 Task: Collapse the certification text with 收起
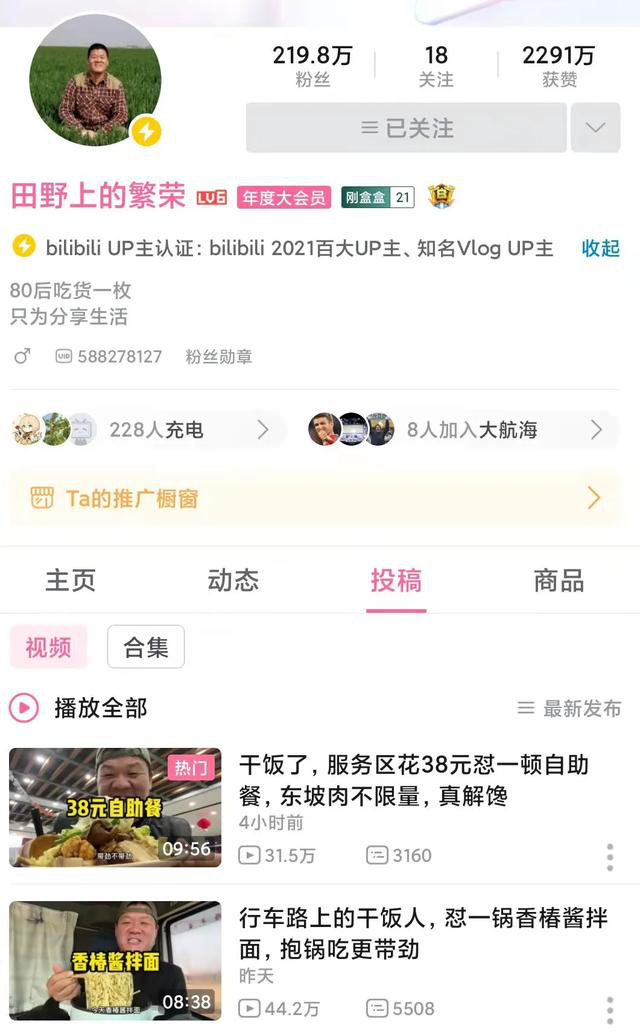point(600,248)
